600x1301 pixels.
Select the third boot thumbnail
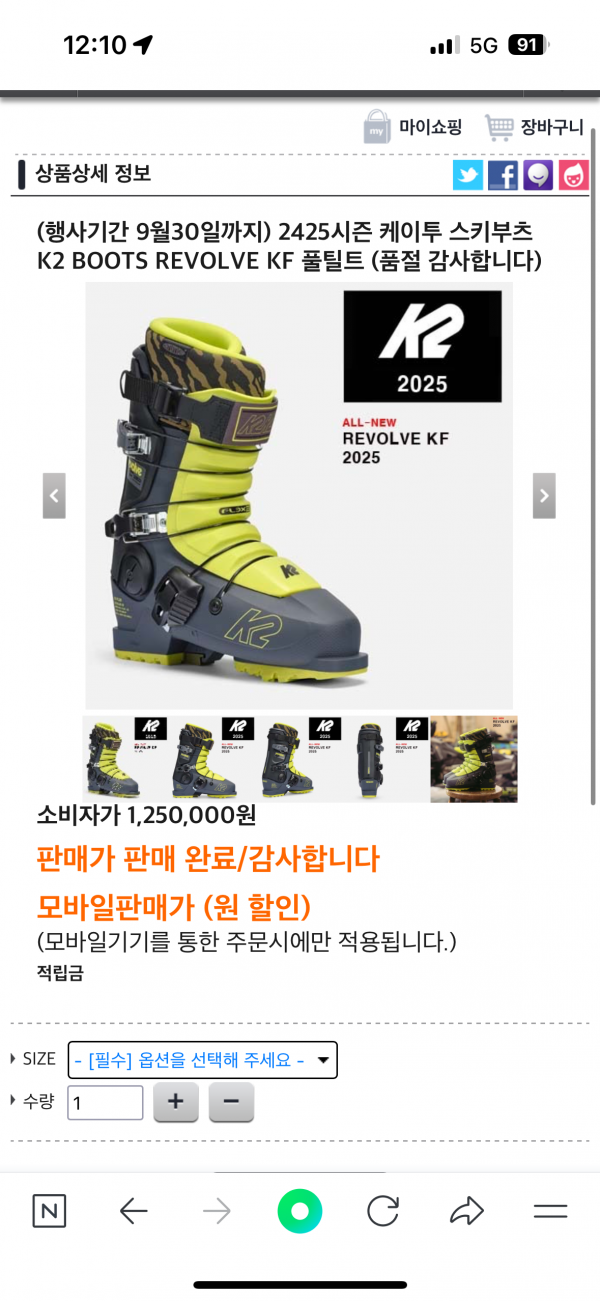tap(299, 759)
